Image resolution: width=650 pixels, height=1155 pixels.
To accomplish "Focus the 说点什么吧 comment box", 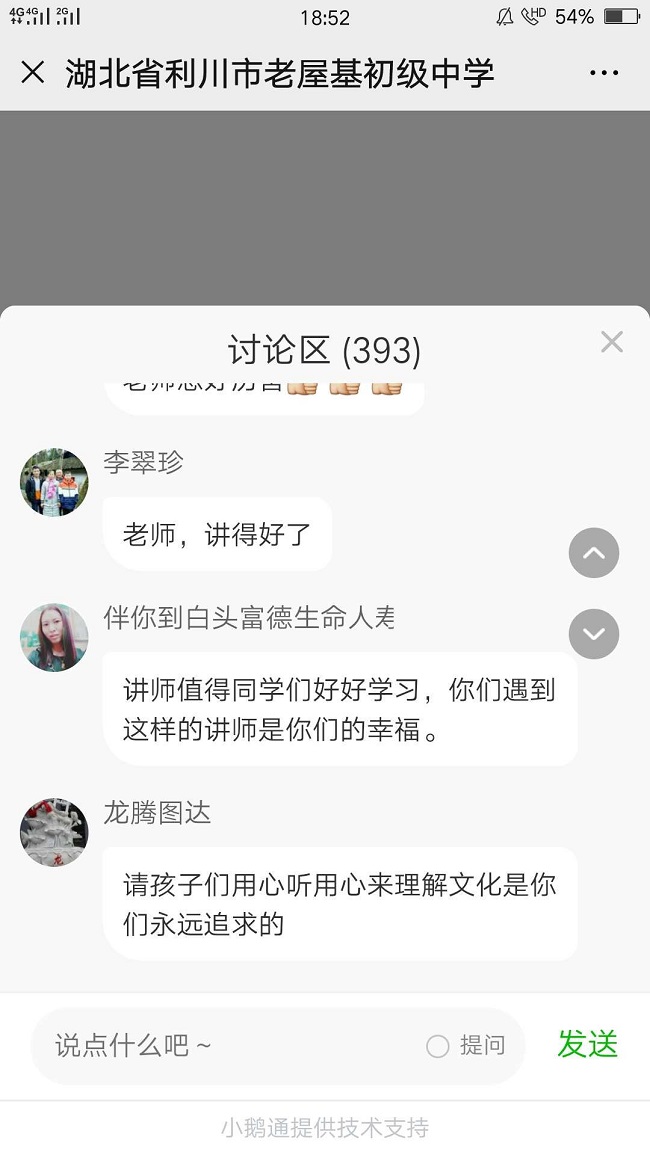I will tap(230, 1046).
